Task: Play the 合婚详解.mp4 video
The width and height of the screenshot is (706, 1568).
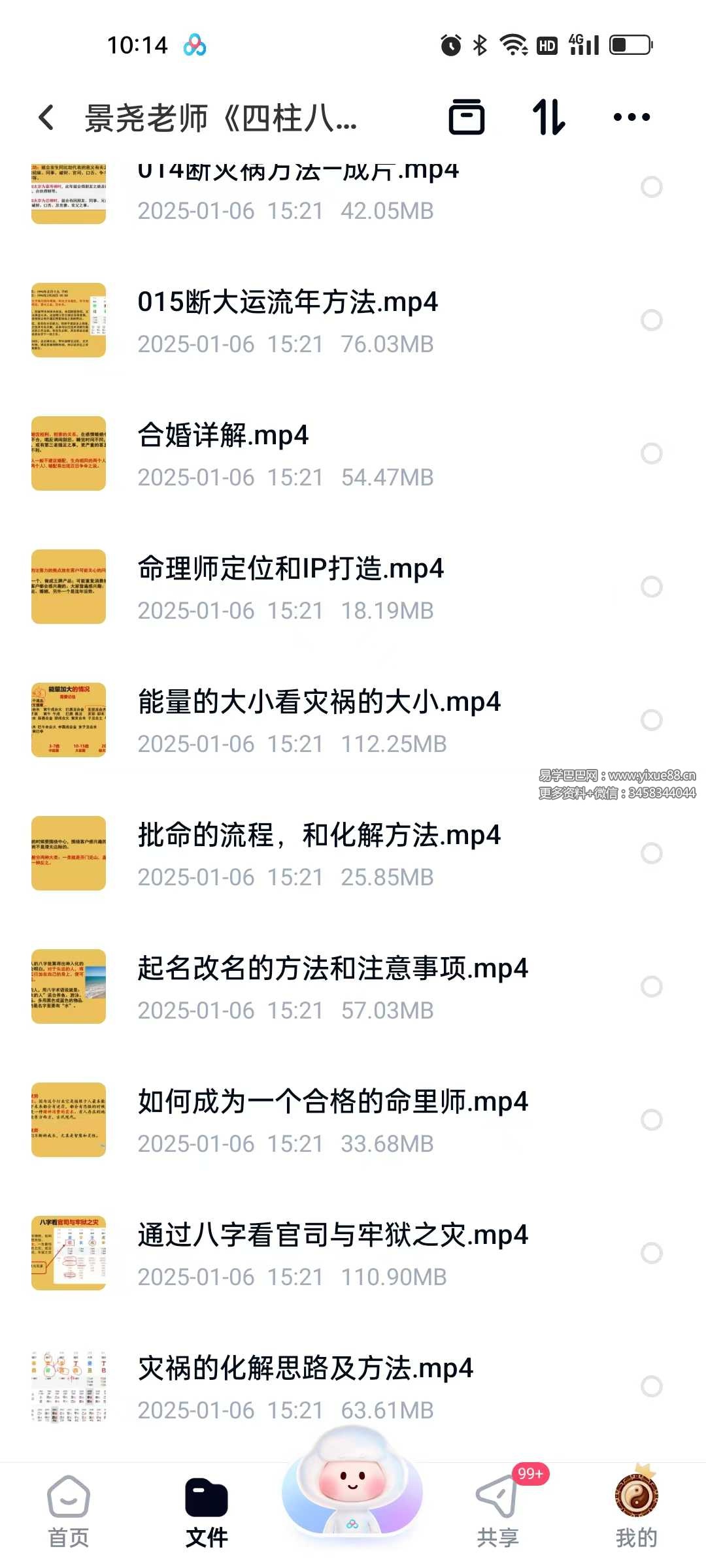Action: coord(222,453)
